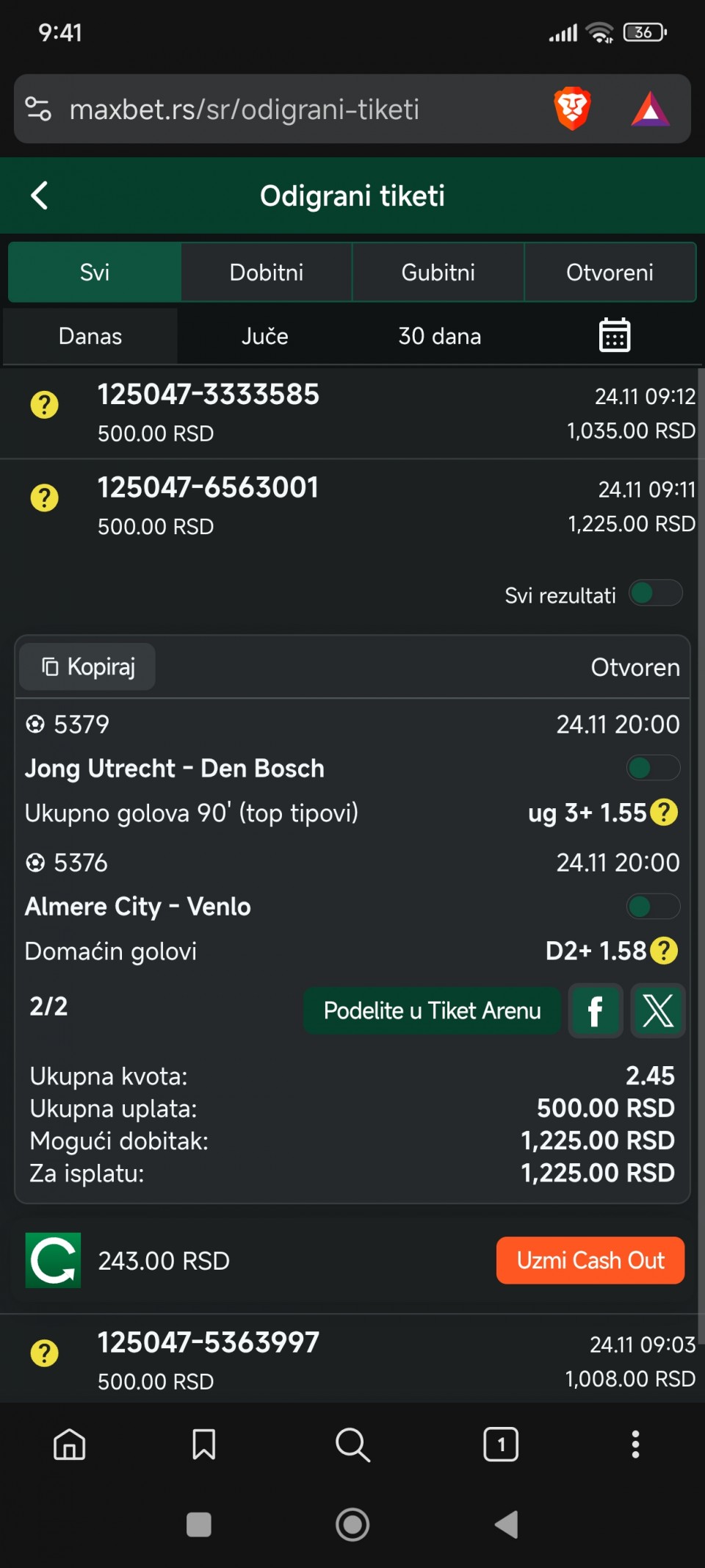
Task: Go back from Odigrani tiketi
Action: [x=40, y=195]
